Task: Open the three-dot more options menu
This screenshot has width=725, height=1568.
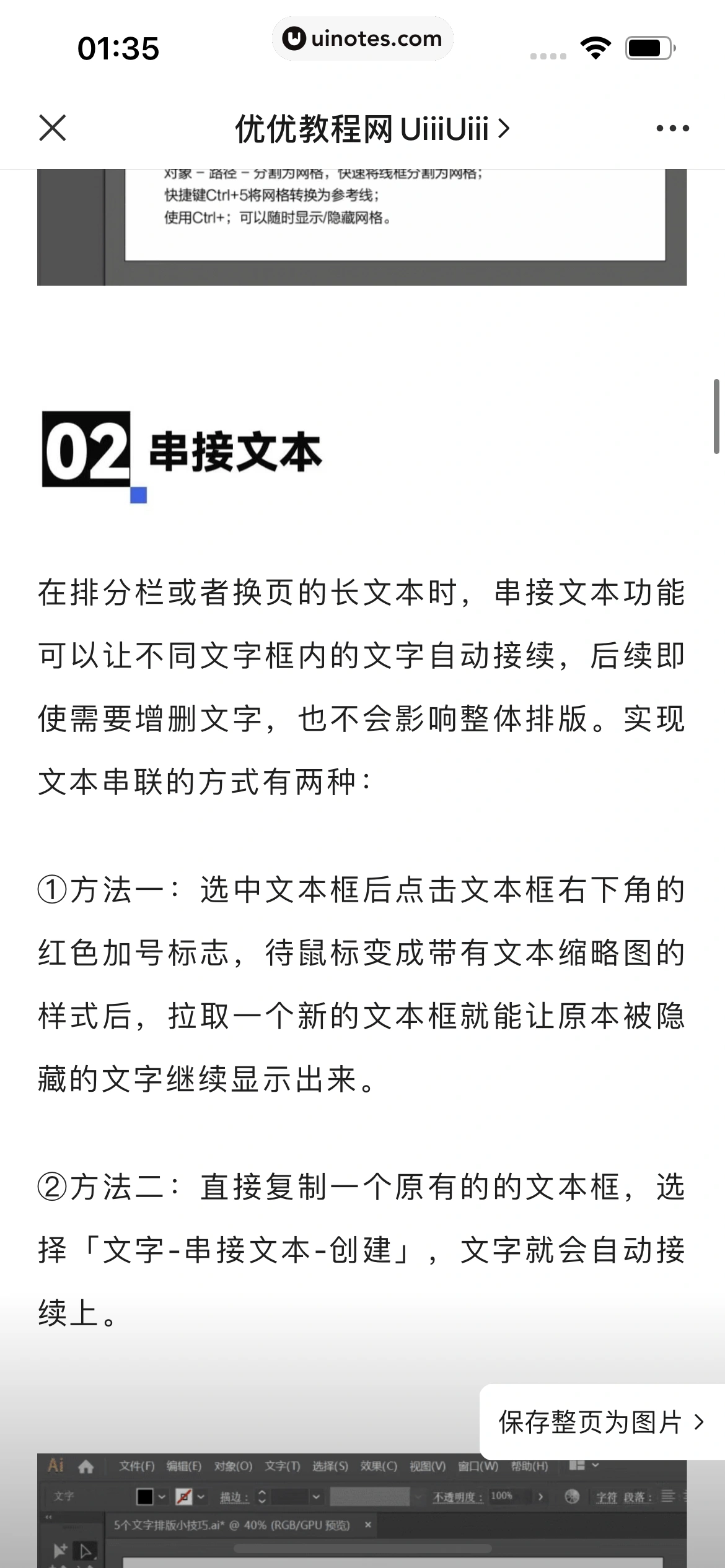Action: 672,128
